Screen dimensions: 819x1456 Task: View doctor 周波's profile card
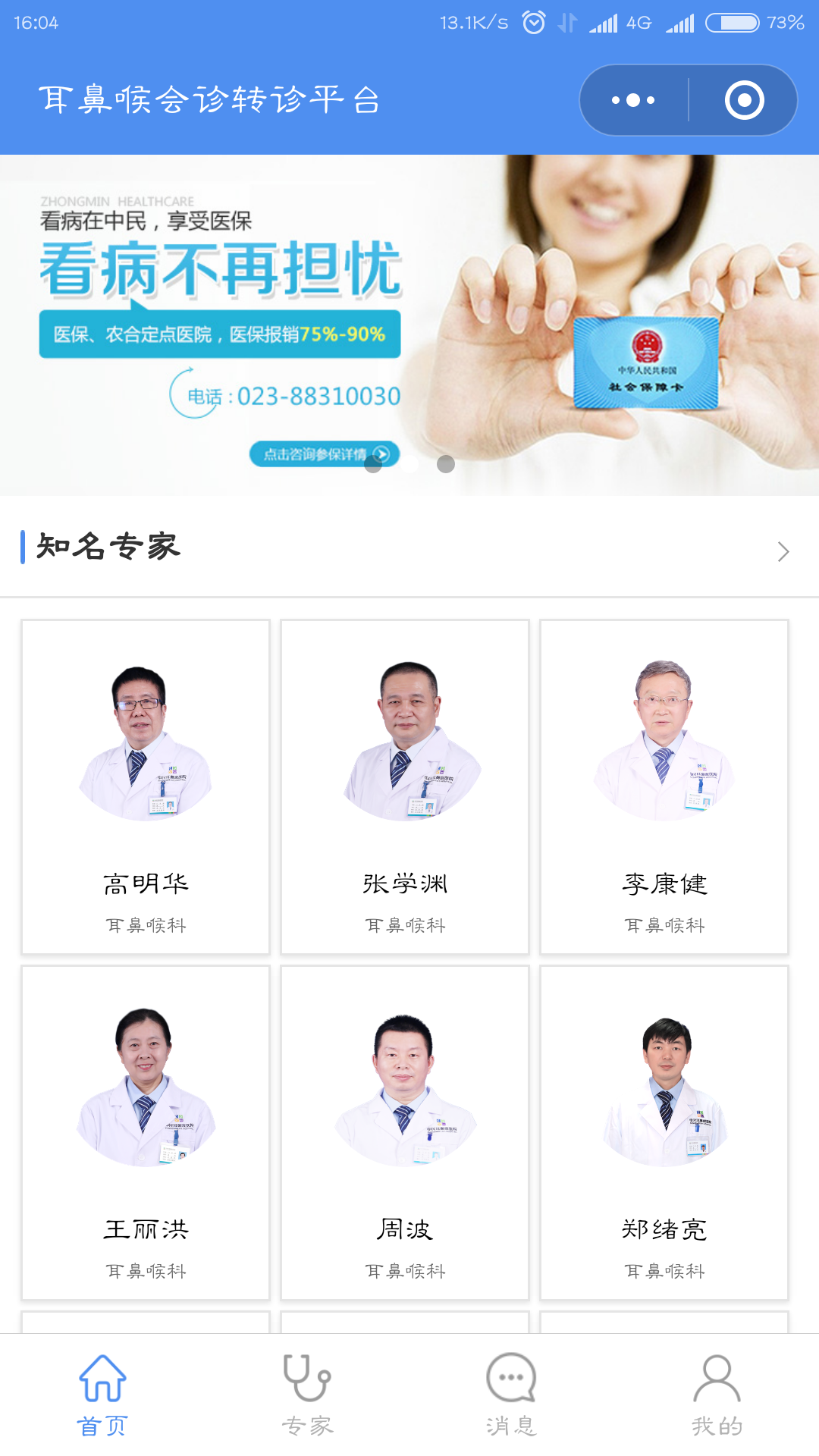pos(405,1132)
